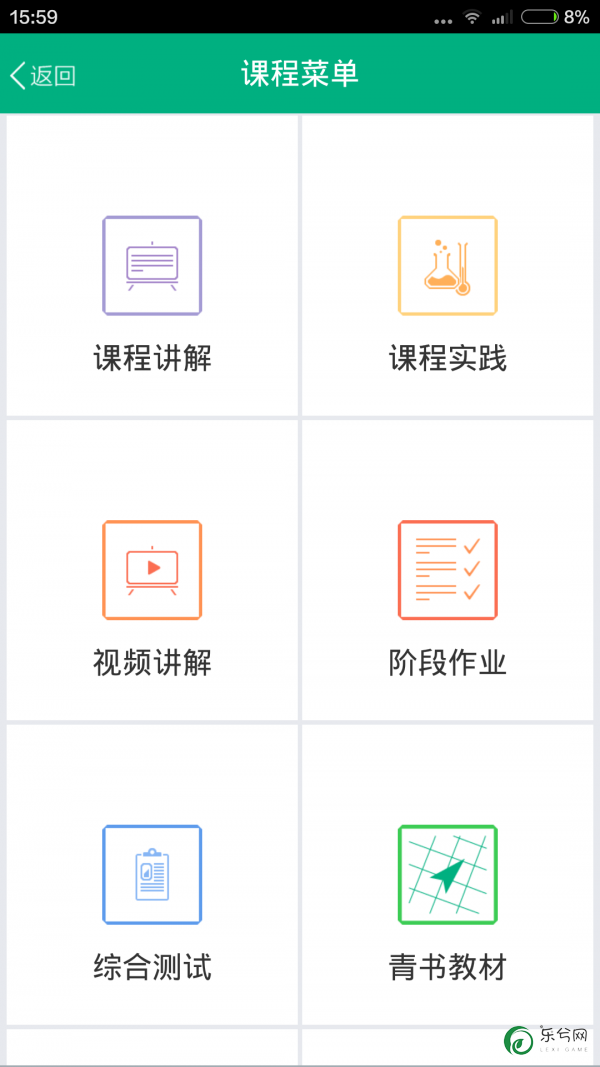Open 阶段作业 from the course menu

[x=448, y=570]
